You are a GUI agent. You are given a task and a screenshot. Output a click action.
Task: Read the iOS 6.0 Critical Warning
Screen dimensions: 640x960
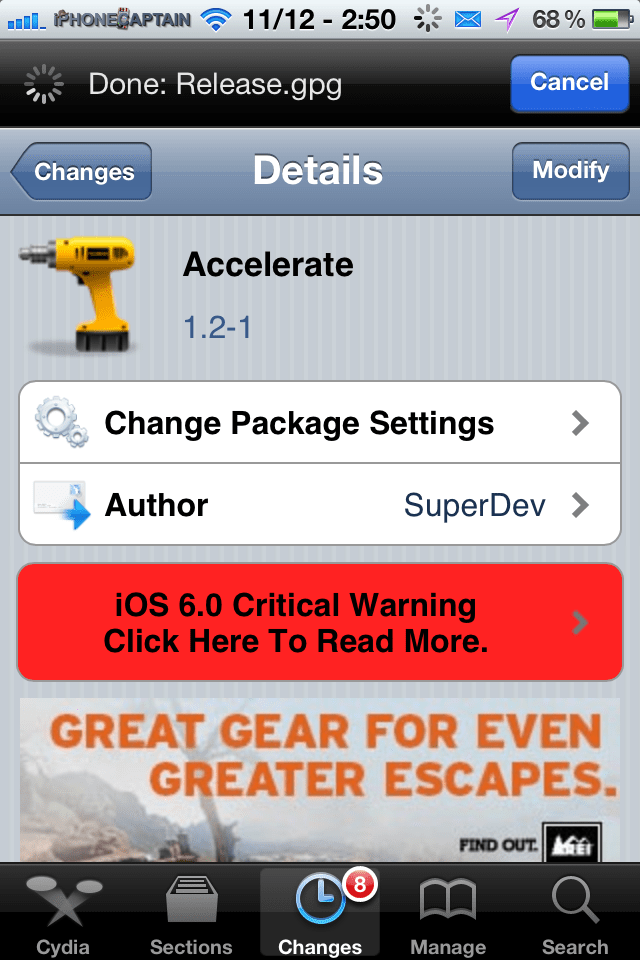pos(320,622)
